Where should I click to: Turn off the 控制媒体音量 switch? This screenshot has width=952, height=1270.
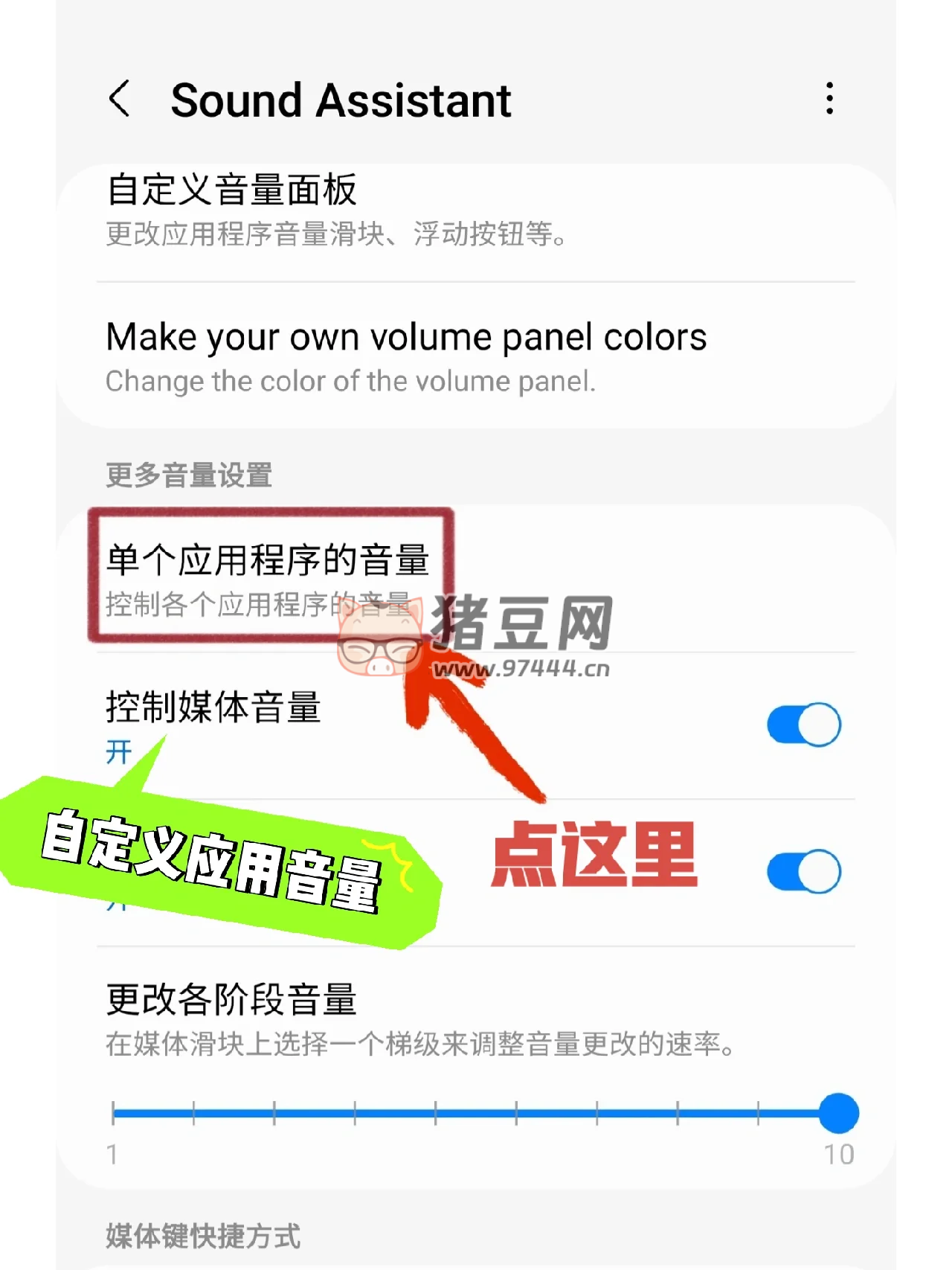(803, 724)
